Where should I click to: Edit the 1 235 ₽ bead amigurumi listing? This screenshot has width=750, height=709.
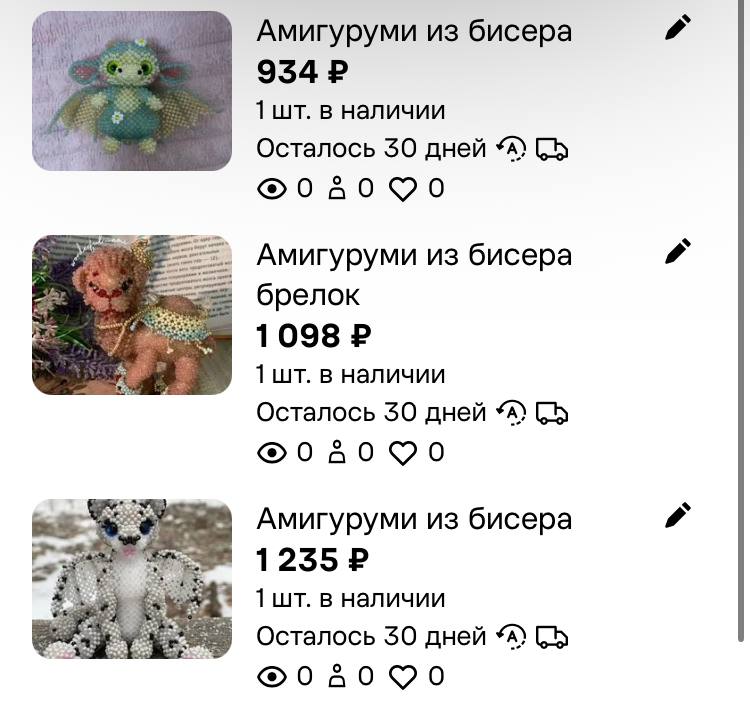coord(678,515)
